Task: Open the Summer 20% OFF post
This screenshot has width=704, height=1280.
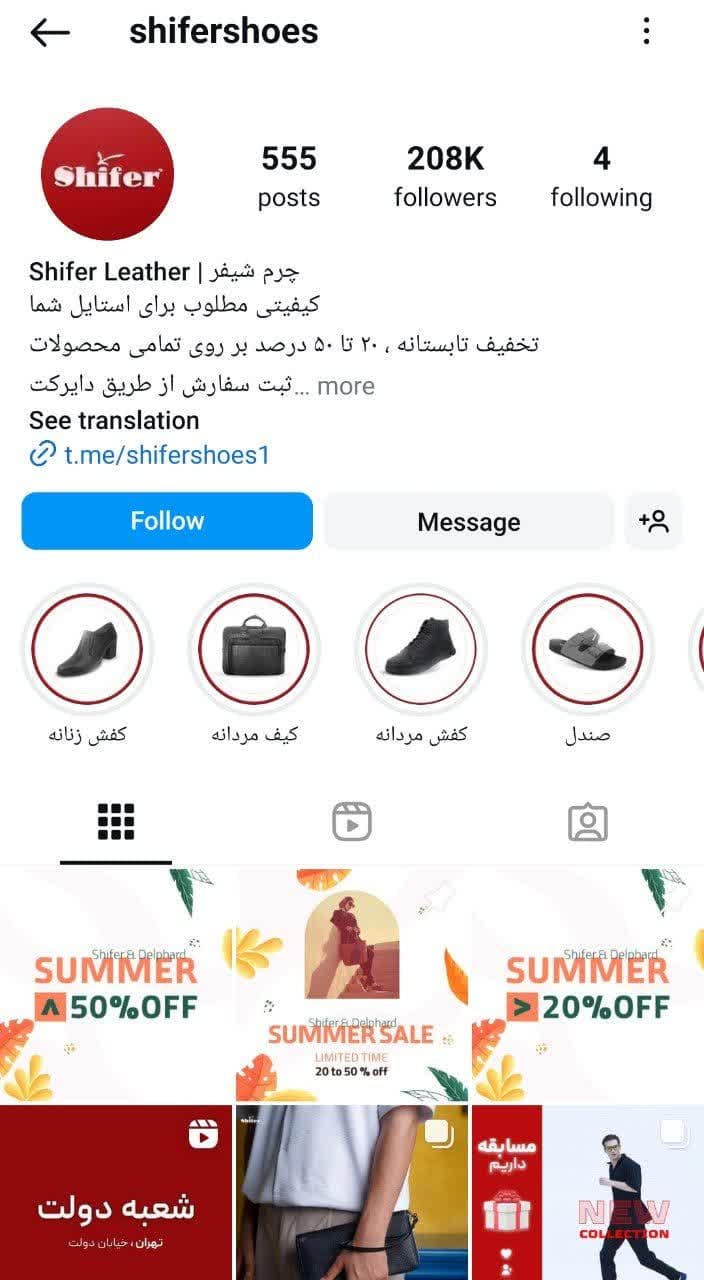Action: 588,985
